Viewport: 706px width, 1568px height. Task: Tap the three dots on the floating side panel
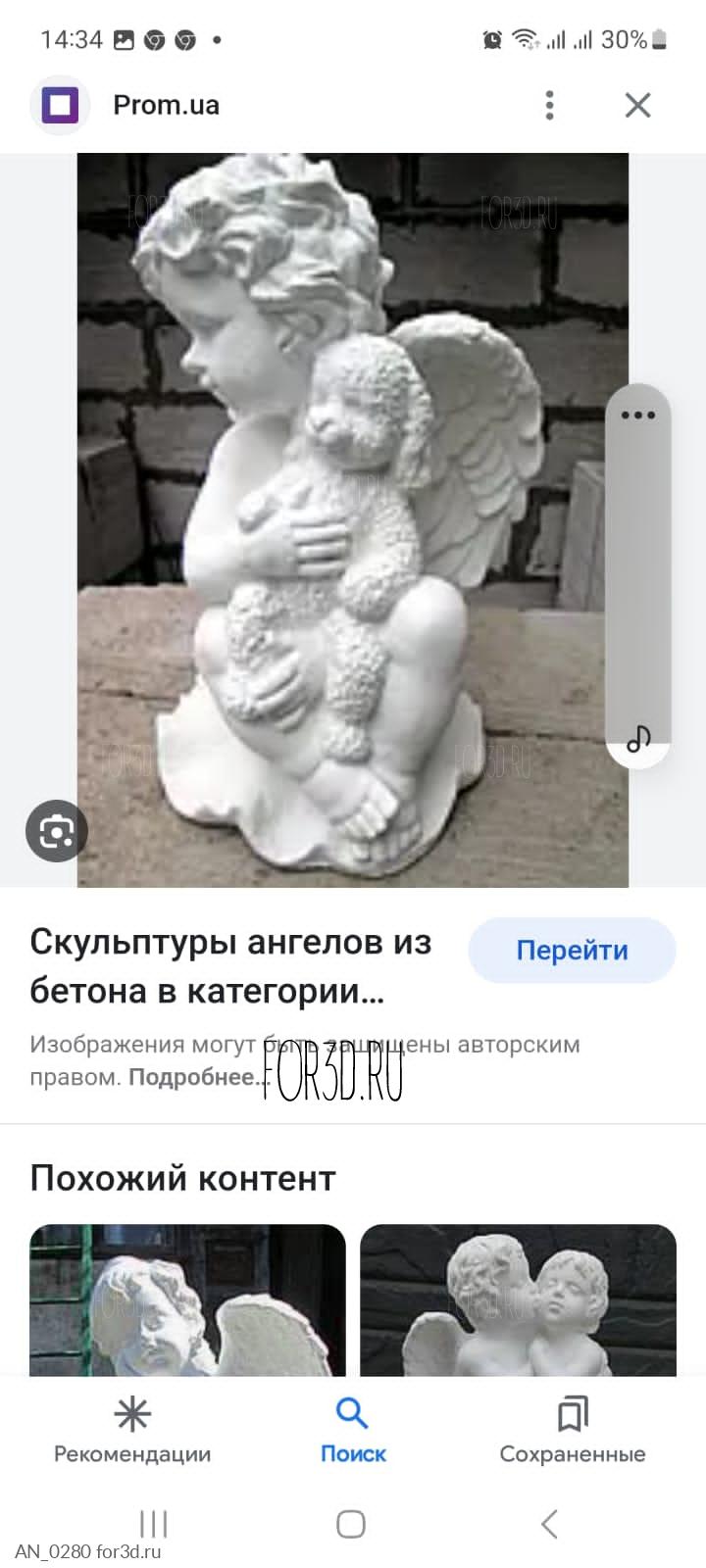[637, 416]
